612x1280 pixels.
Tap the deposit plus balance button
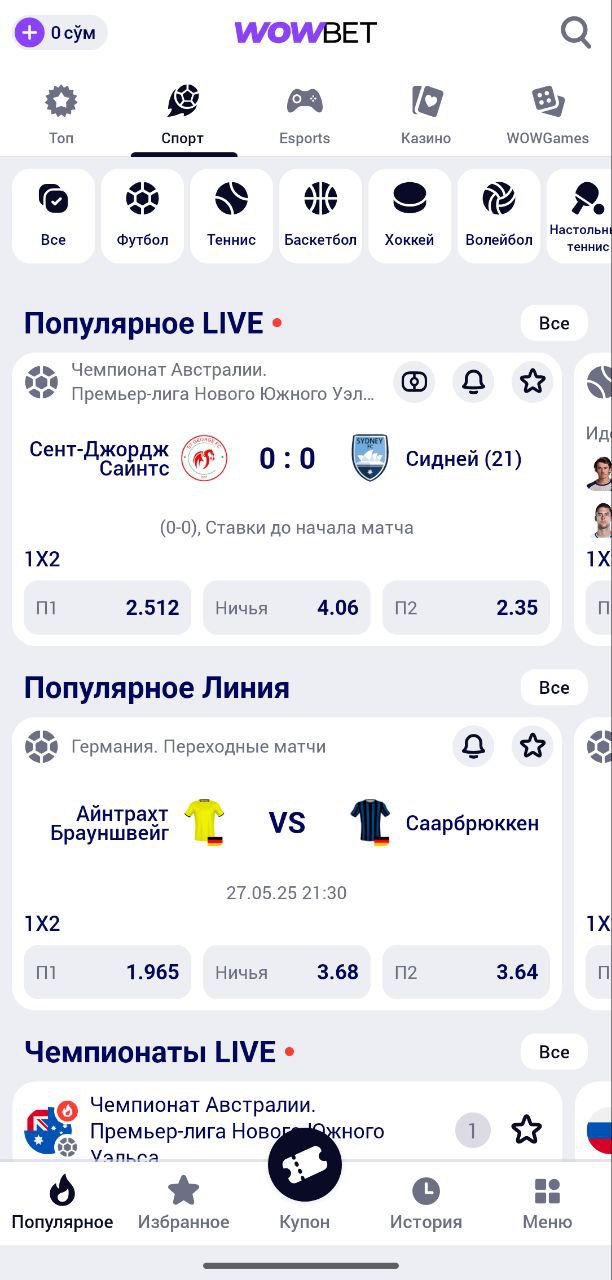[x=59, y=33]
